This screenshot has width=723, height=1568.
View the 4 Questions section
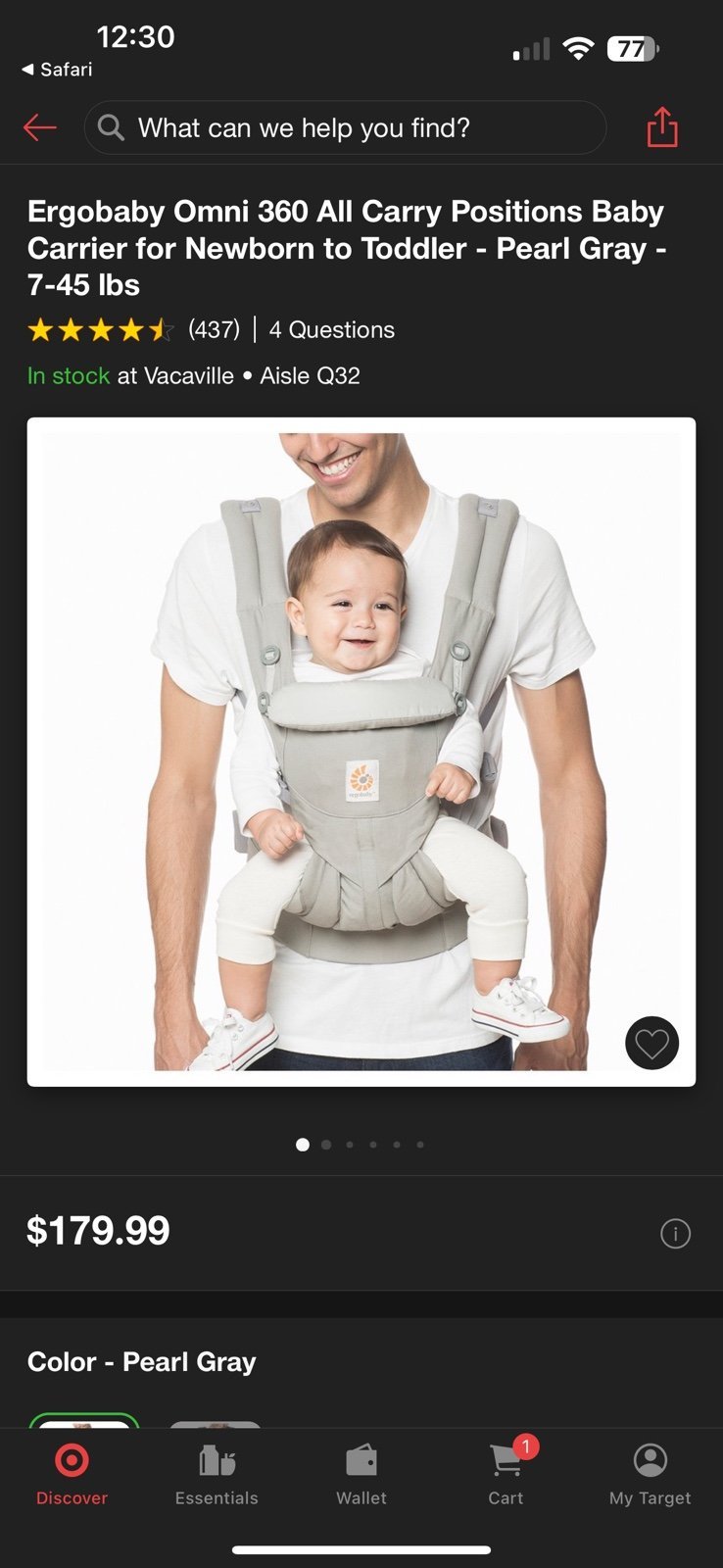click(x=332, y=329)
